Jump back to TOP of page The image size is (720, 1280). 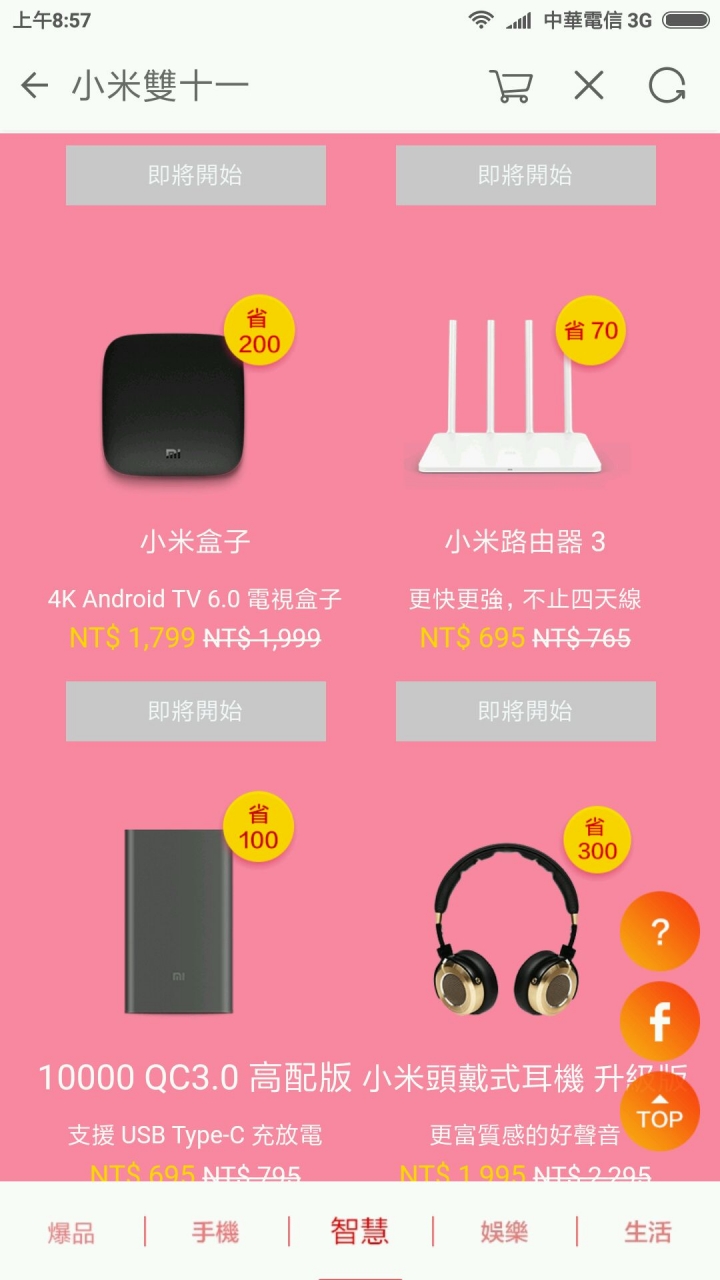point(659,1111)
